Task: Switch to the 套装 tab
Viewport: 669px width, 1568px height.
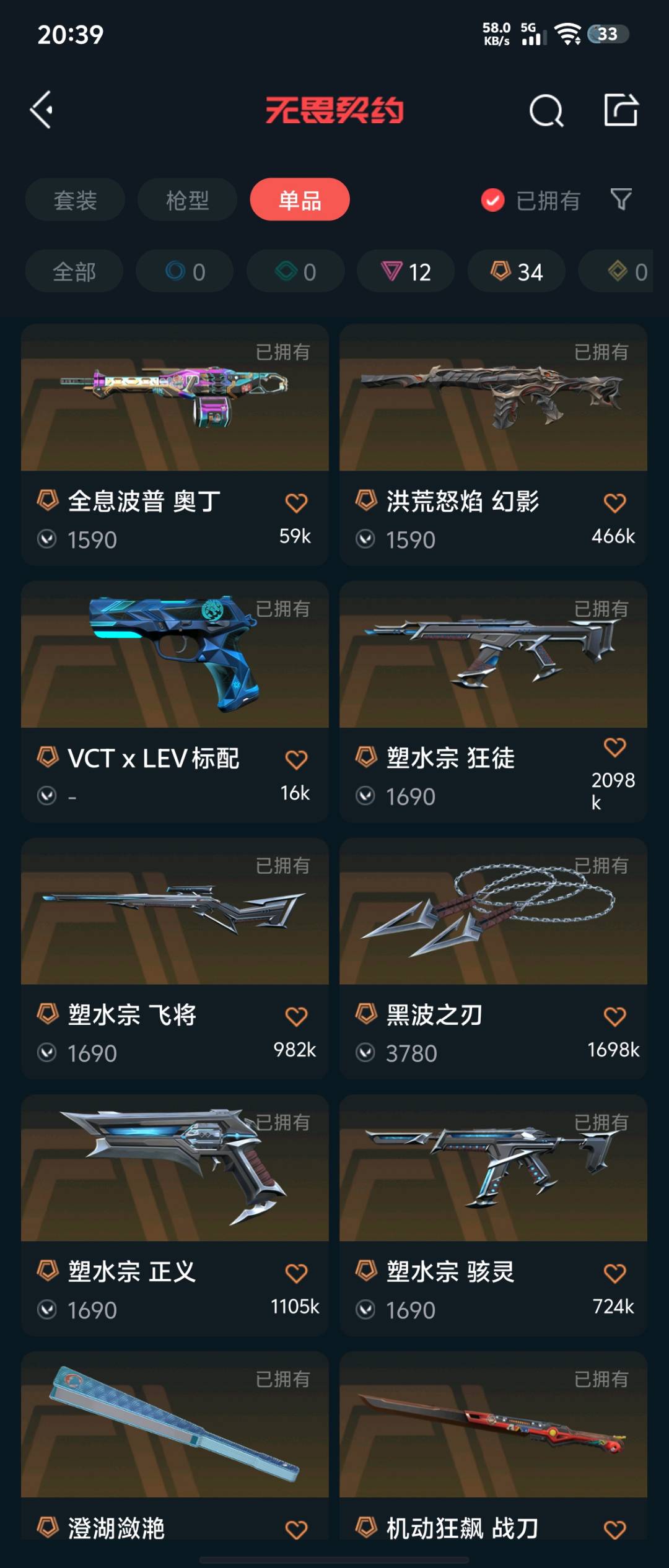Action: coord(75,200)
